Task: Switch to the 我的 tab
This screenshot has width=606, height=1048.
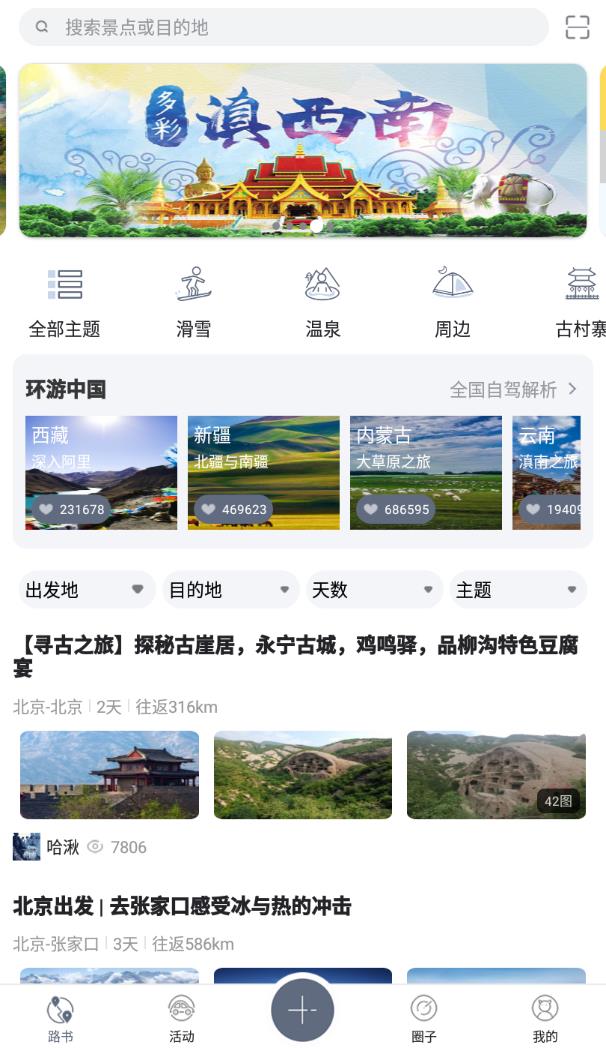Action: (545, 1018)
